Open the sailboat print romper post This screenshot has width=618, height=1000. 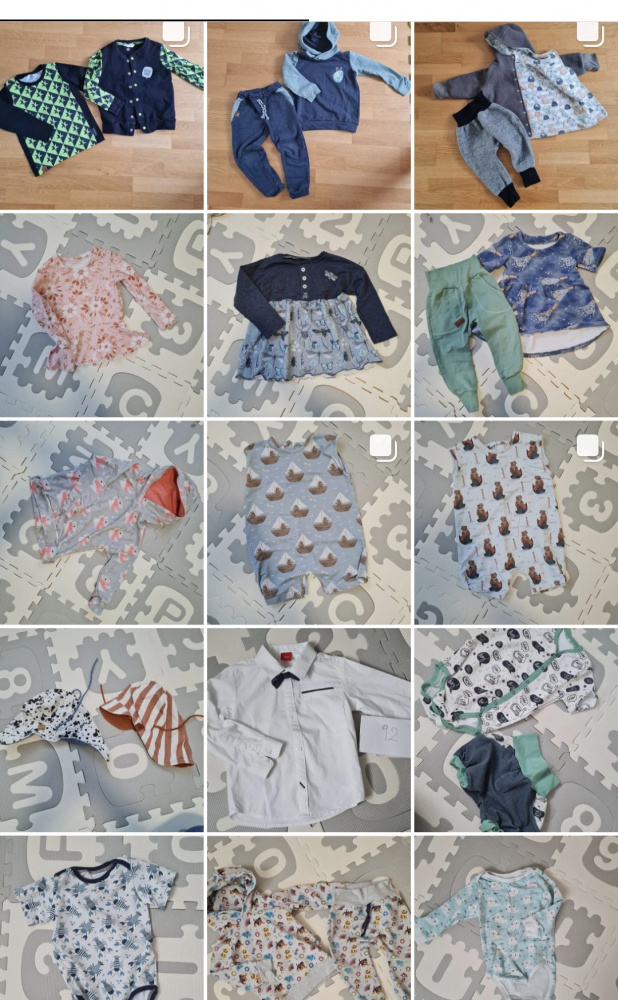[309, 522]
